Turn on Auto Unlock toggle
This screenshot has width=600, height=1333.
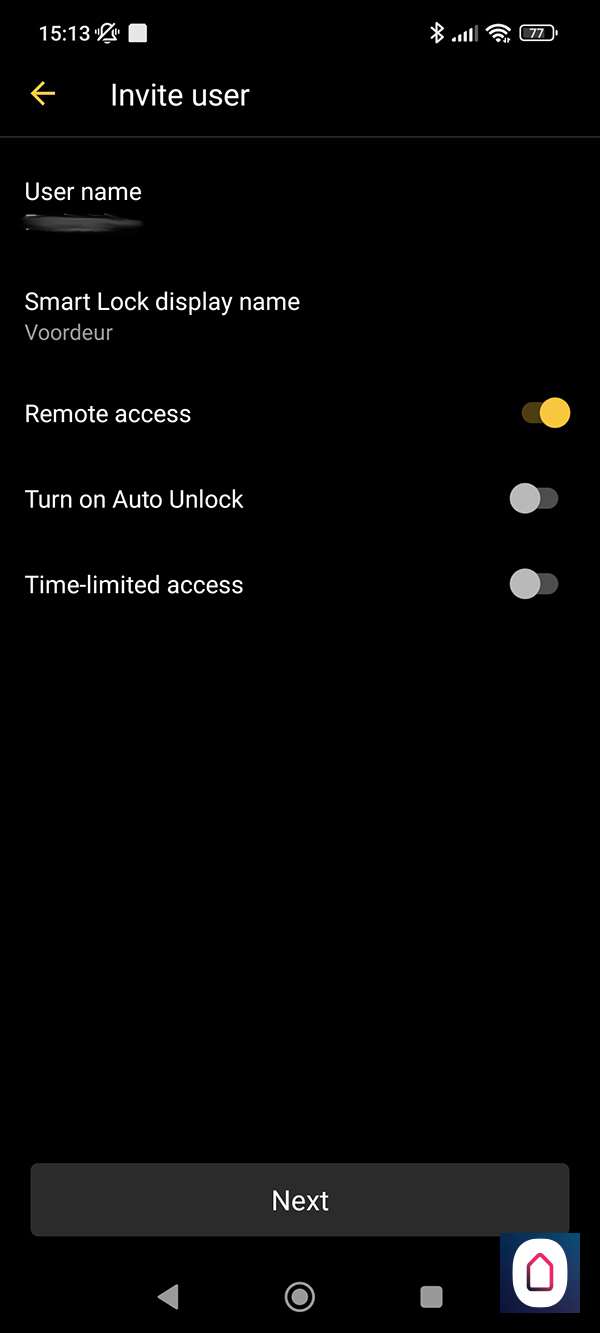(533, 498)
